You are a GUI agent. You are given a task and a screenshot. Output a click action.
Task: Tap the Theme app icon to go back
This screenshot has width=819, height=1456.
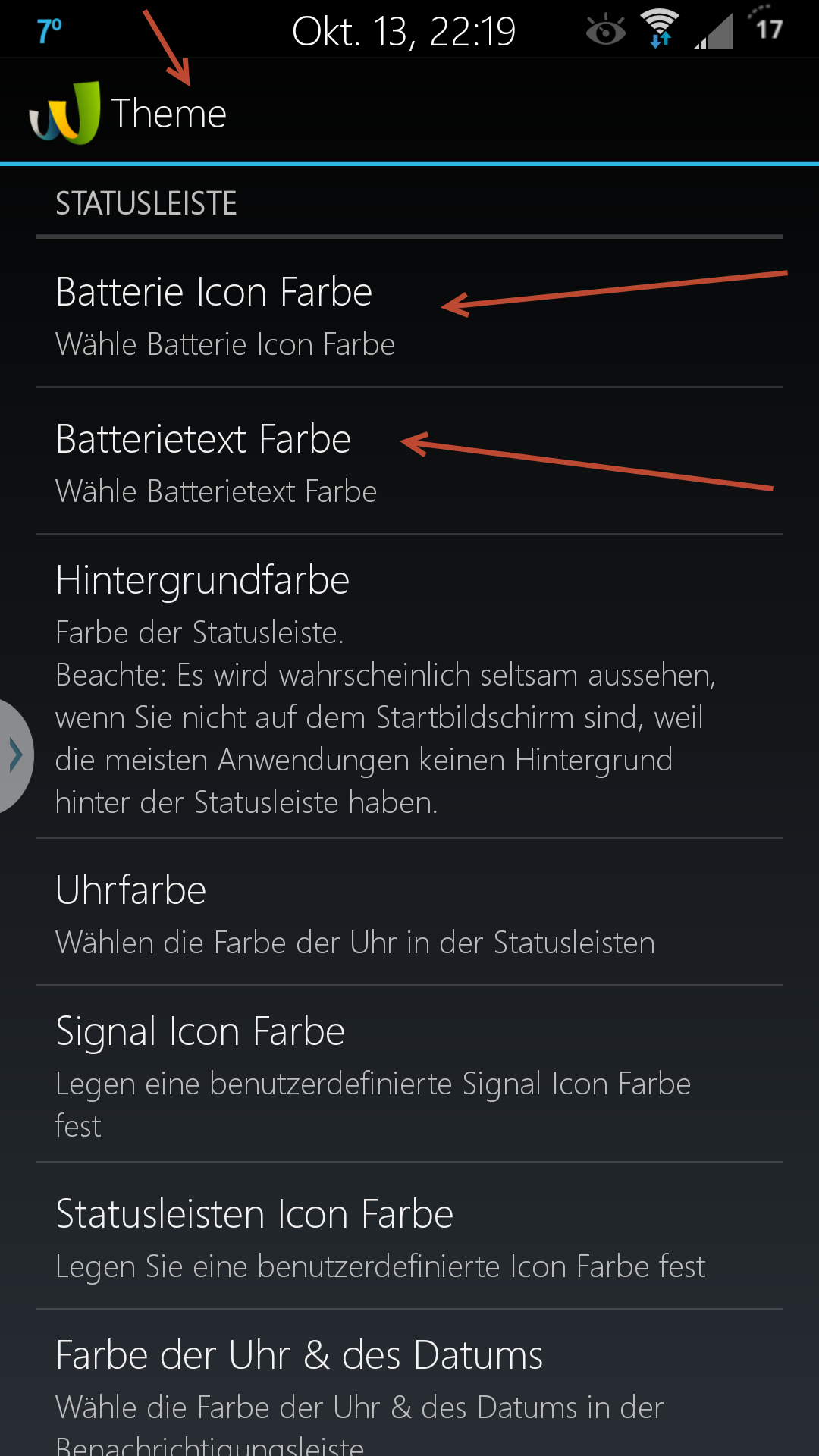pos(64,112)
